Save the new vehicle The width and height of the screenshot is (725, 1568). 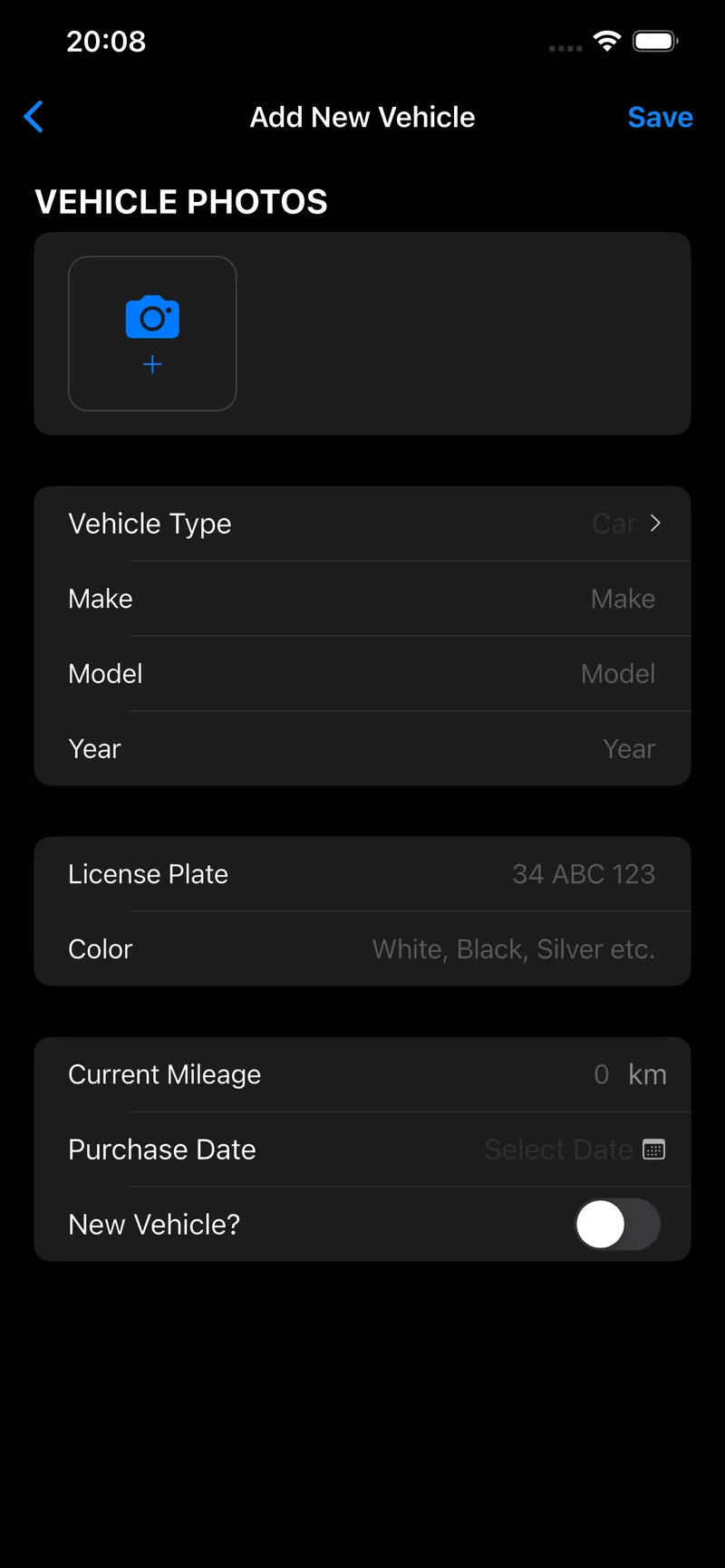point(660,116)
